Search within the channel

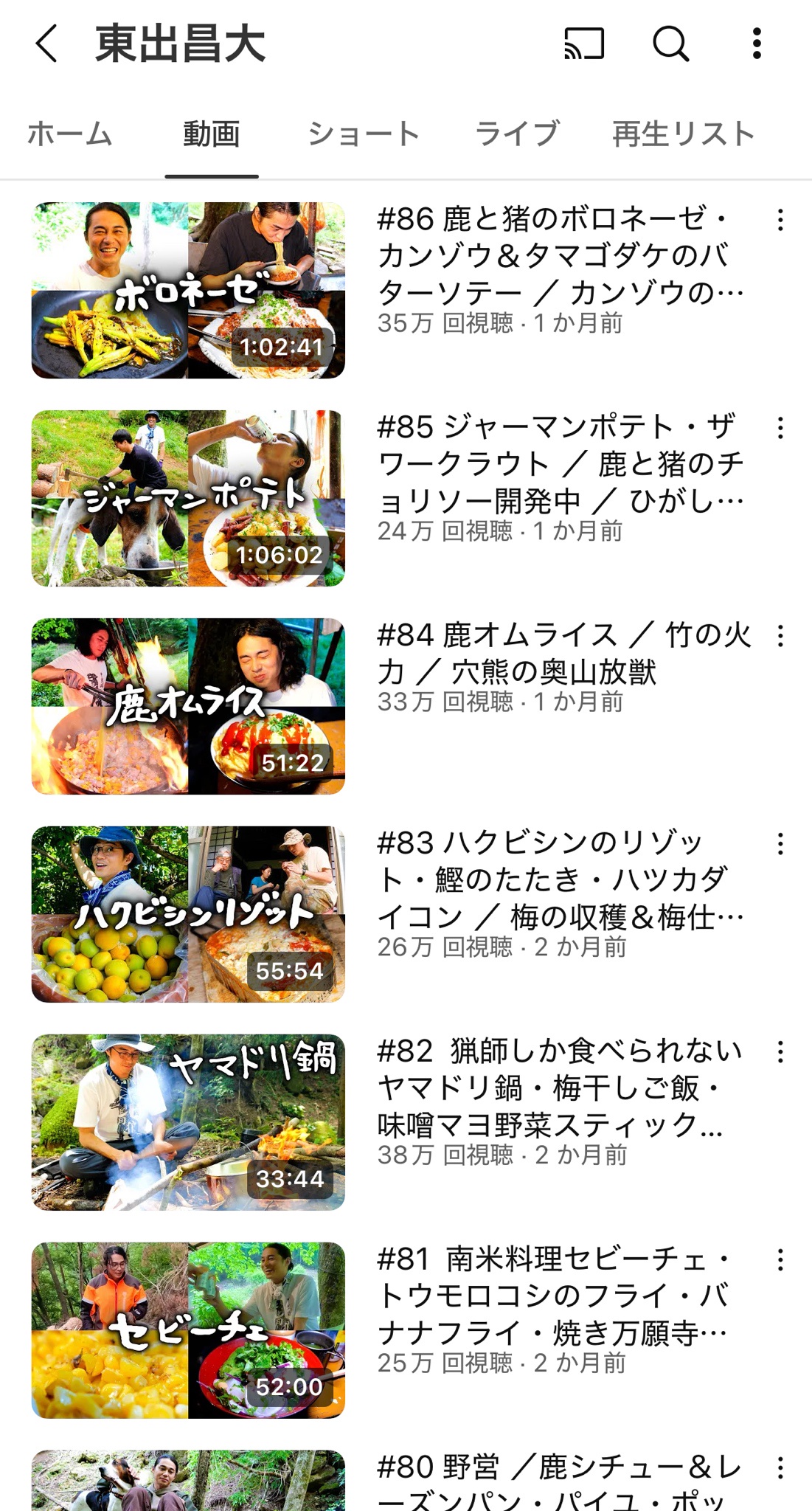point(671,44)
